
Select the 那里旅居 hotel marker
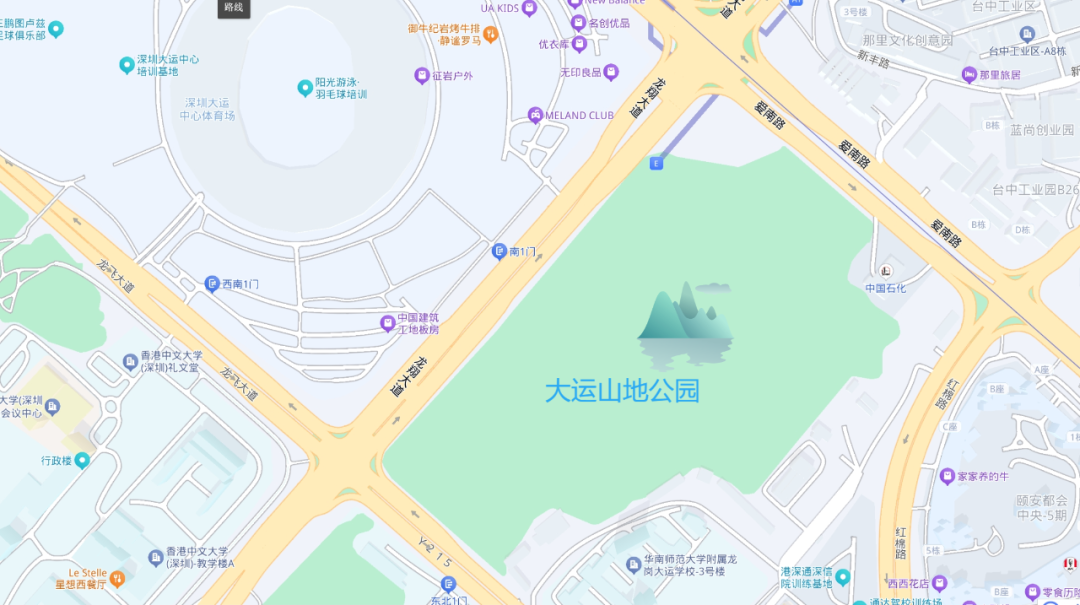pyautogui.click(x=968, y=75)
